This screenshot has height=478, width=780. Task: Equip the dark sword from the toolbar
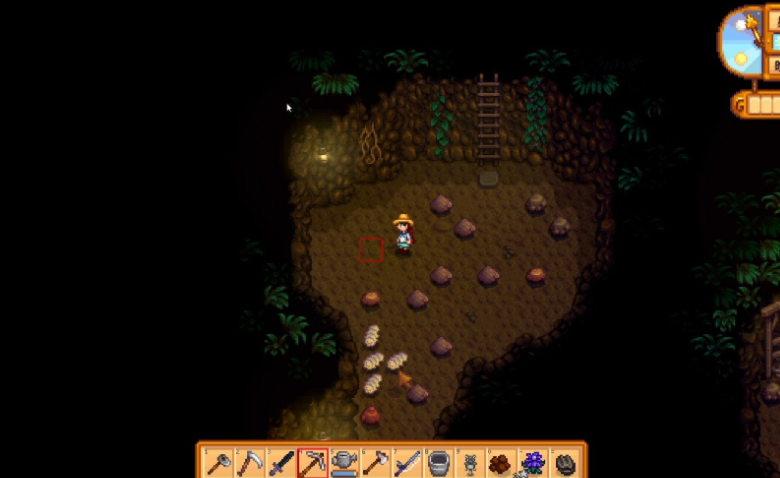pyautogui.click(x=281, y=463)
